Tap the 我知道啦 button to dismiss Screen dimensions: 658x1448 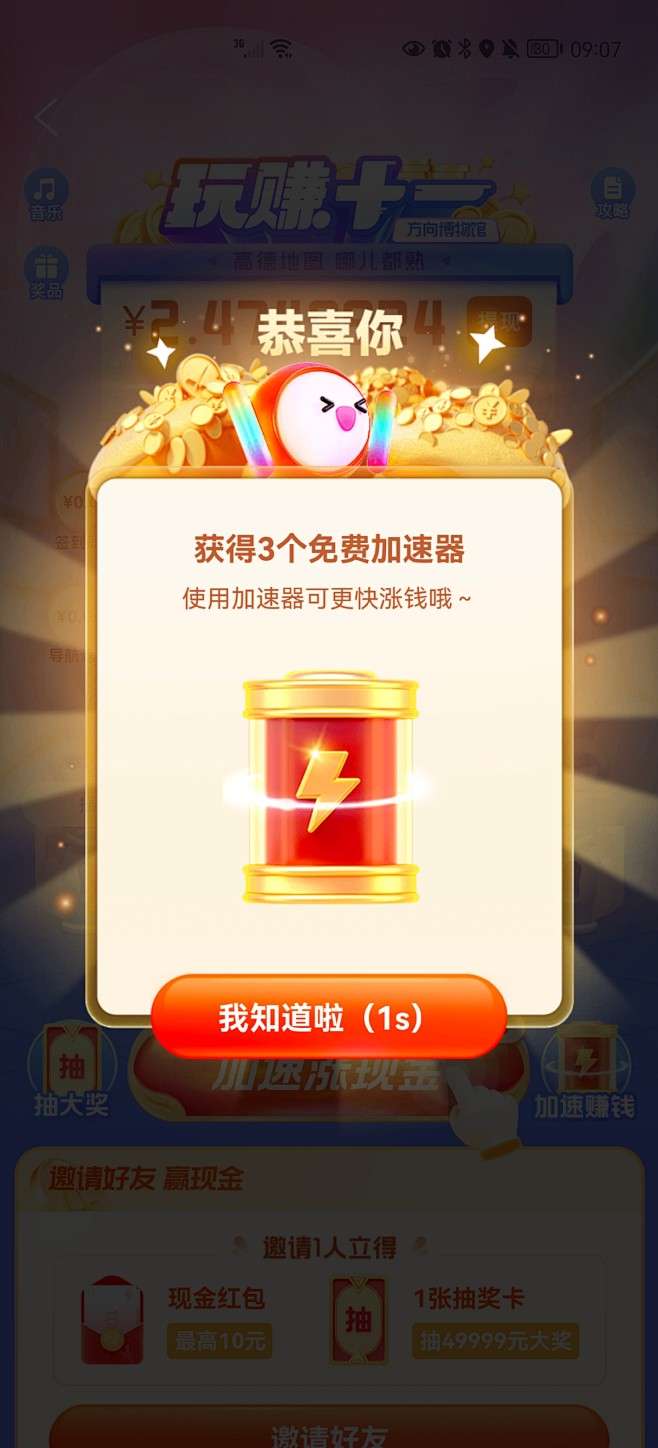coord(329,1017)
